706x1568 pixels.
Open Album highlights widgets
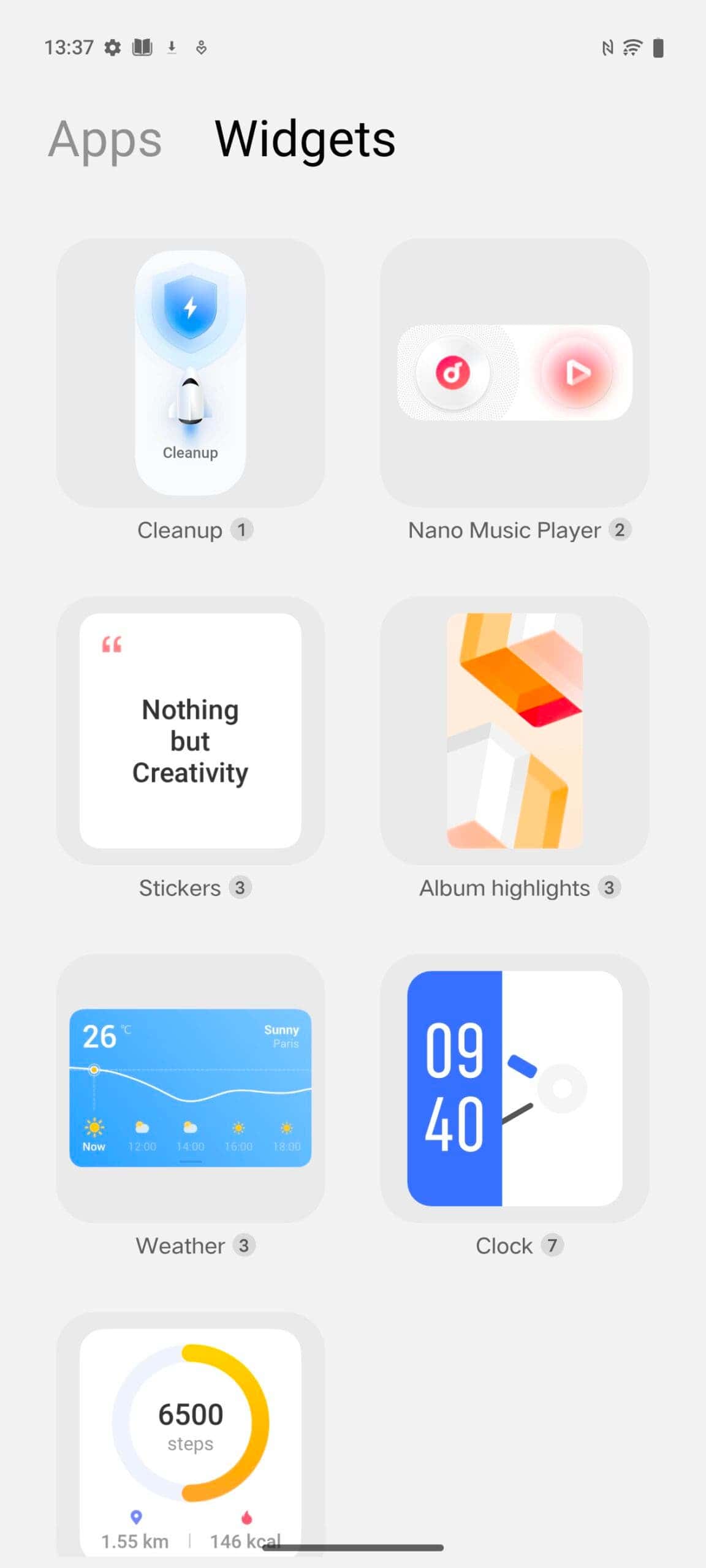click(x=515, y=731)
